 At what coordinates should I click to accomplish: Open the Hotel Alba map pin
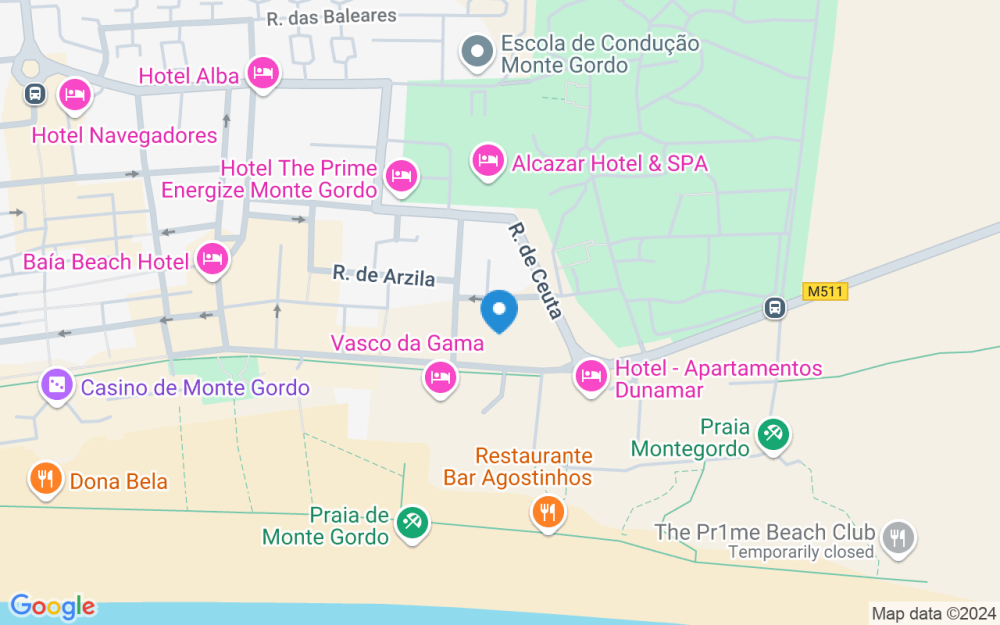coord(263,75)
